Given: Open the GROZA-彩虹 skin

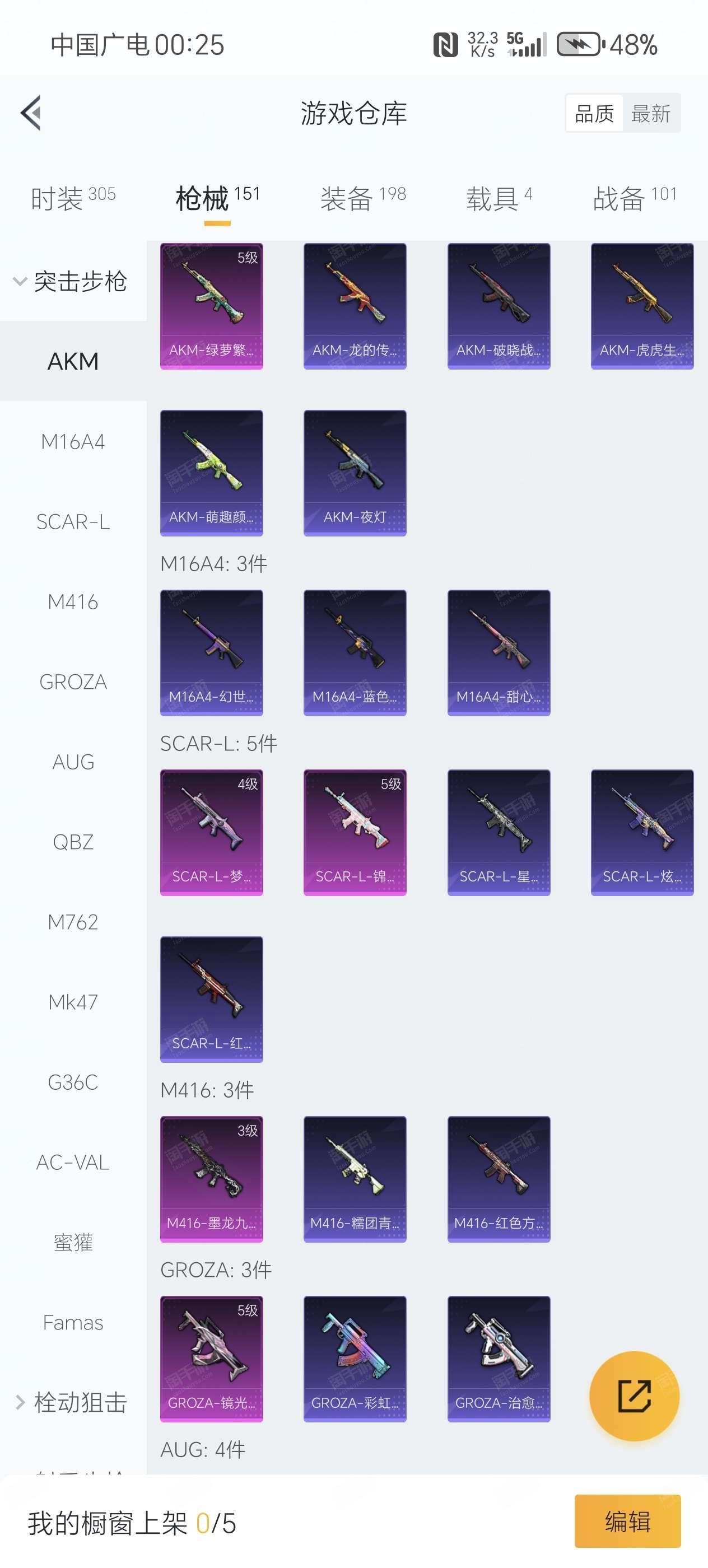Looking at the screenshot, I should pos(355,1358).
